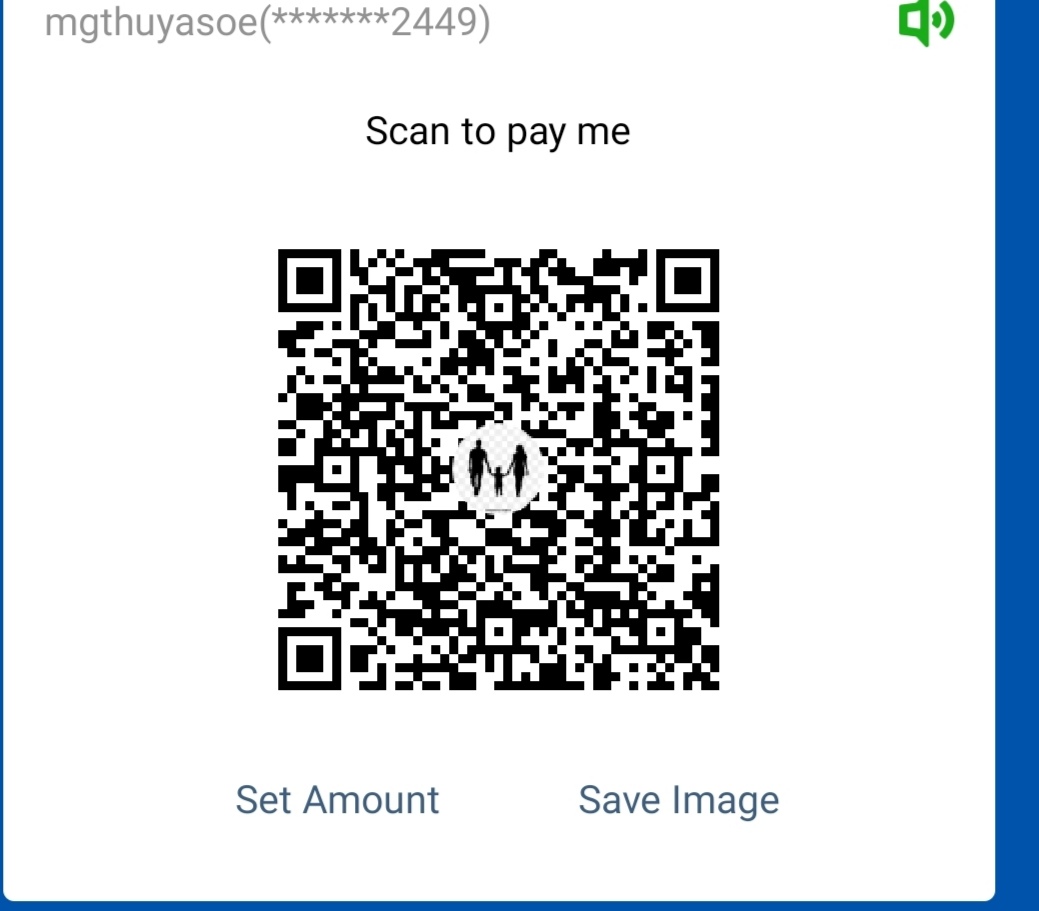1039x911 pixels.
Task: Open the Set Amount option
Action: tap(337, 800)
